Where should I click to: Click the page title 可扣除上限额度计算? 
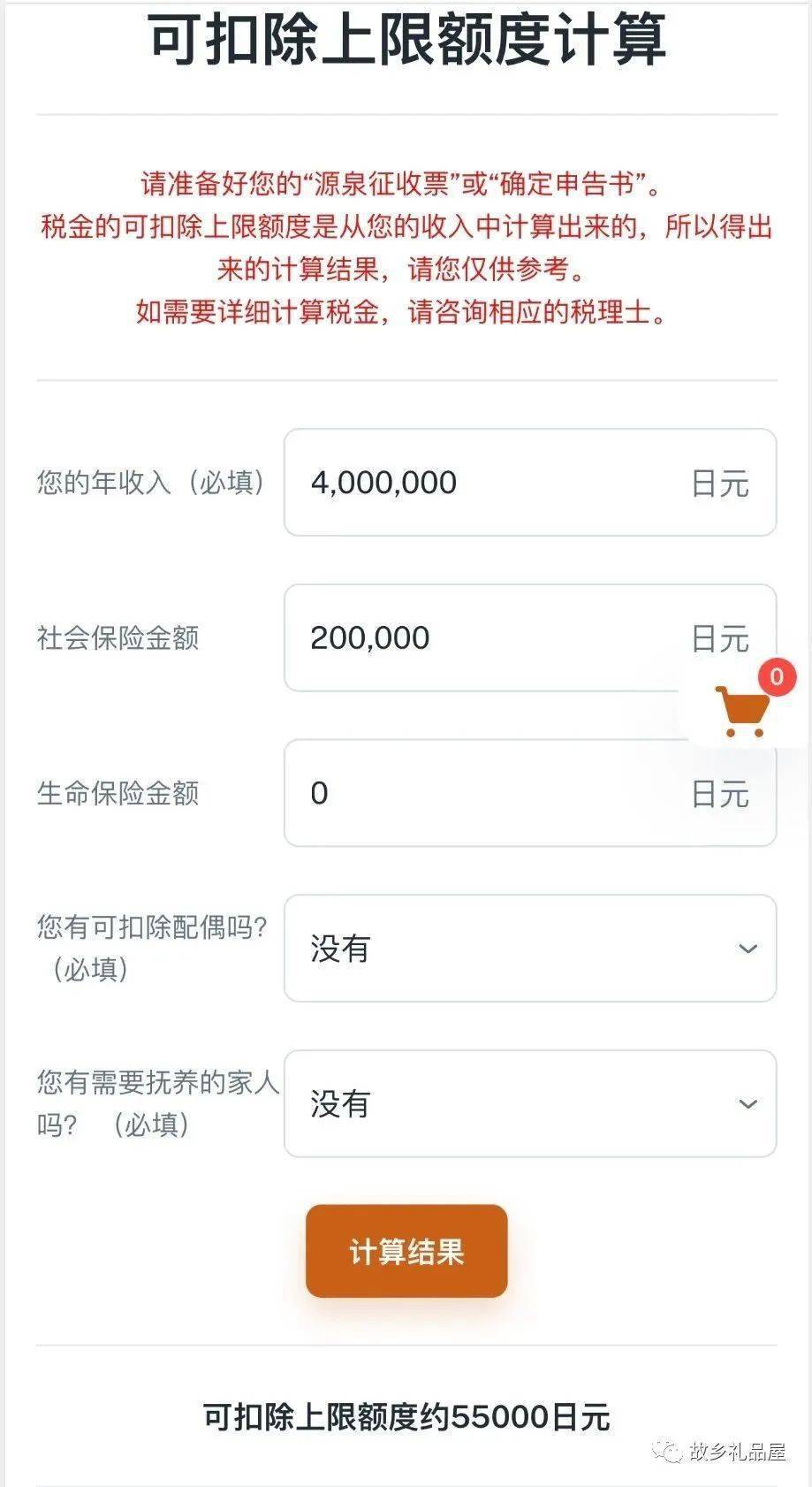(406, 40)
